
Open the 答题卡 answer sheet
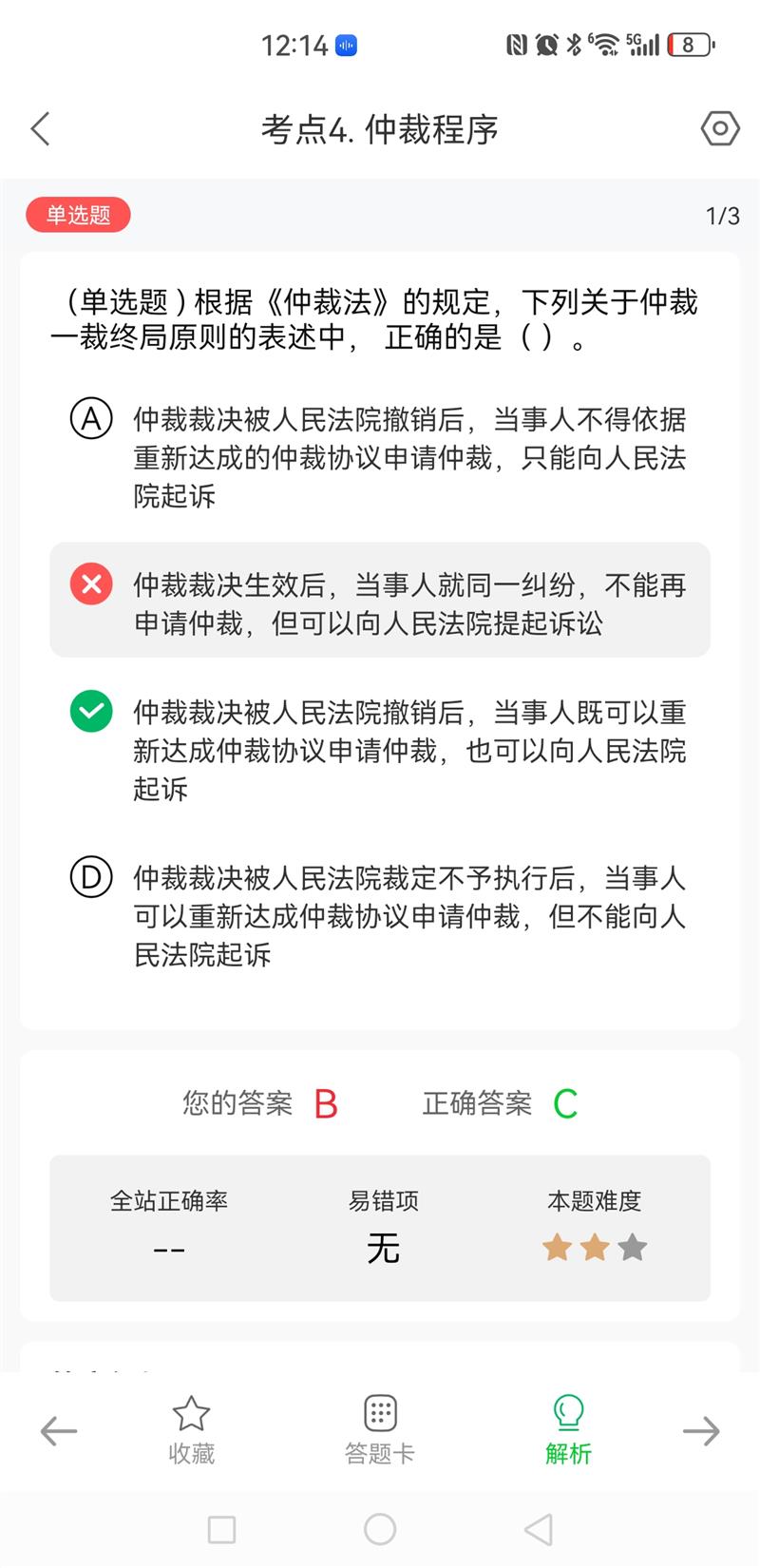coord(380,1430)
